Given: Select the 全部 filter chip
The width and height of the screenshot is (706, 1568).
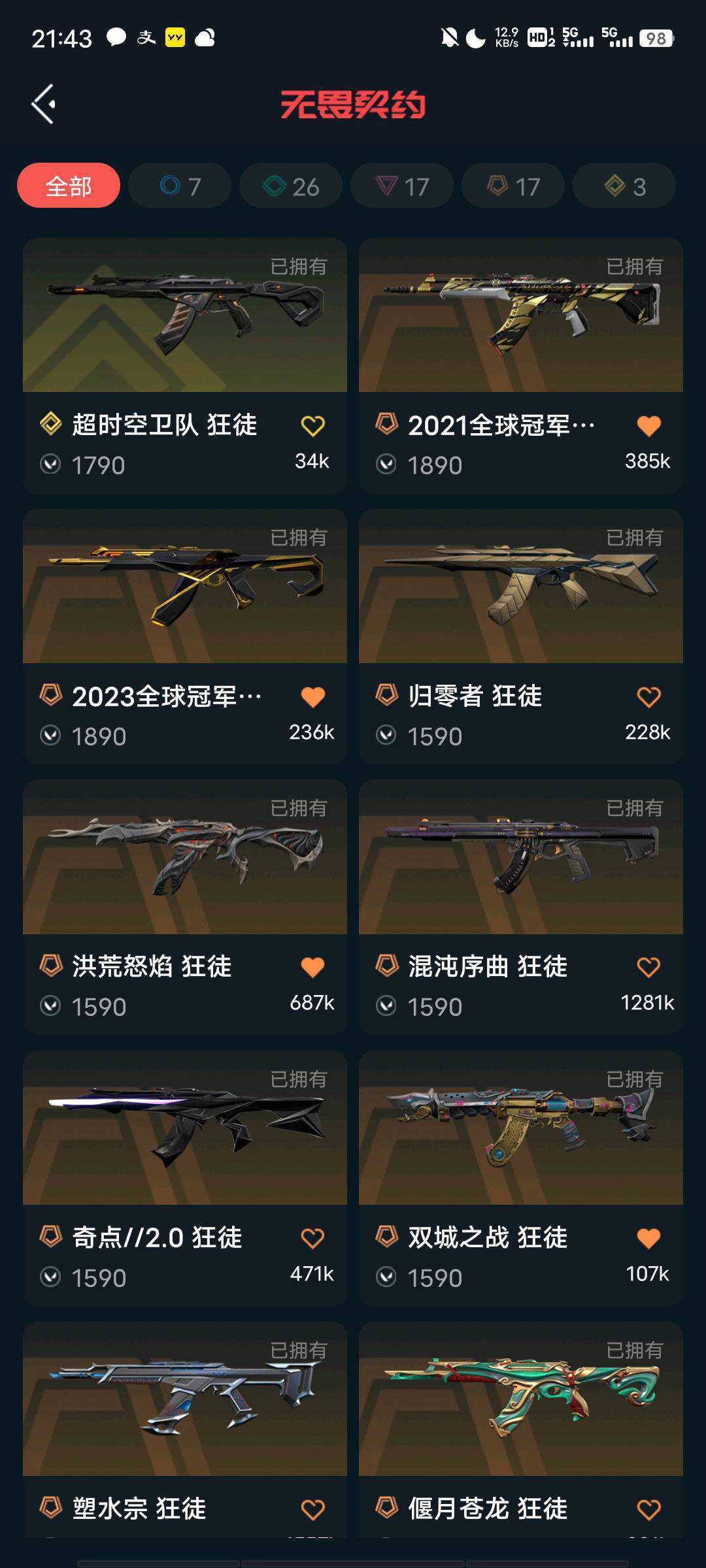Looking at the screenshot, I should tap(69, 186).
